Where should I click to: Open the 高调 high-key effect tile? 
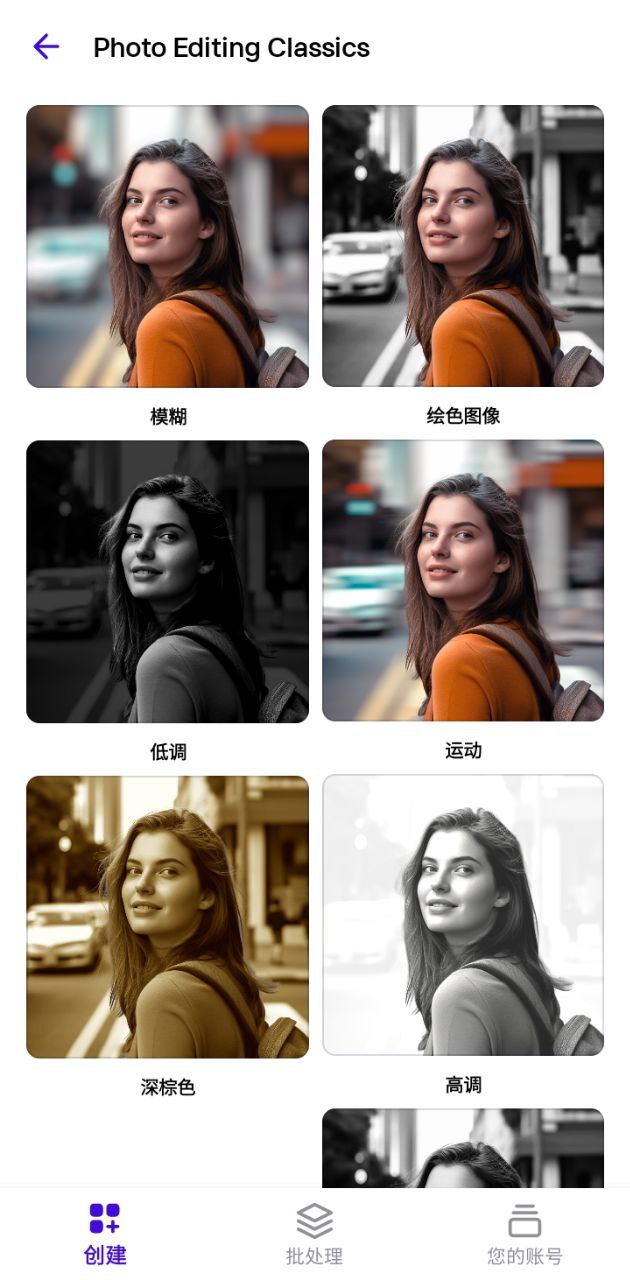(463, 915)
